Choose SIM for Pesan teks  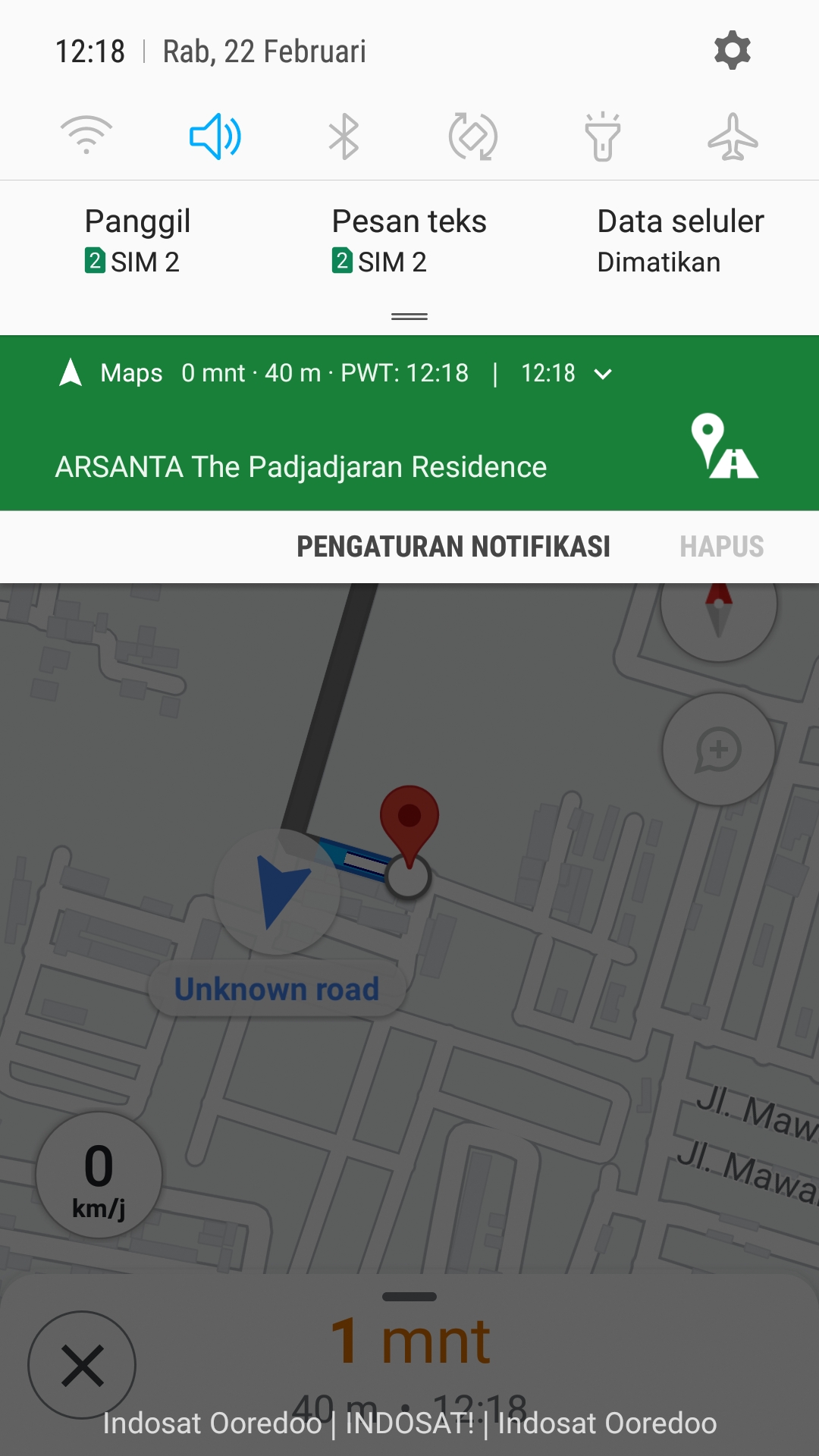coord(409,240)
